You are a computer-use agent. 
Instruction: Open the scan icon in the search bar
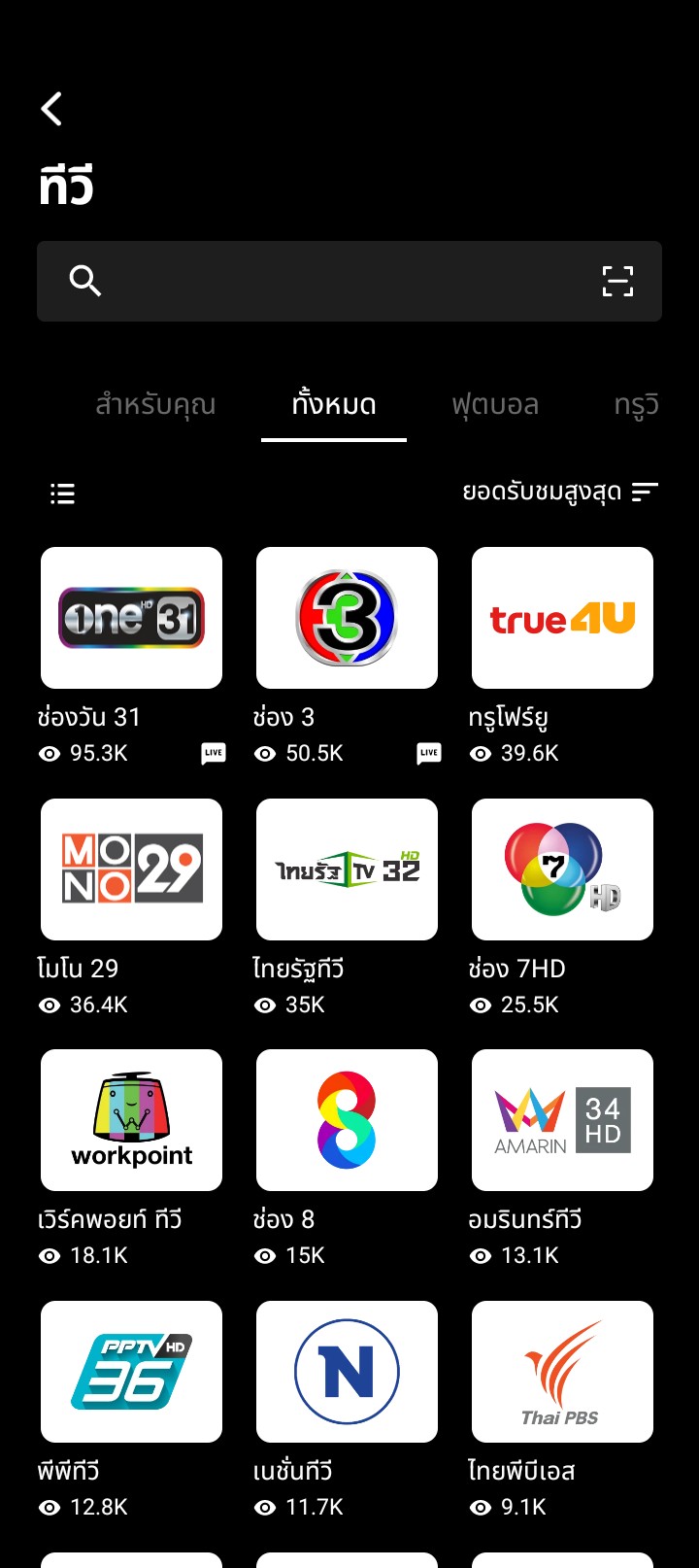[617, 281]
